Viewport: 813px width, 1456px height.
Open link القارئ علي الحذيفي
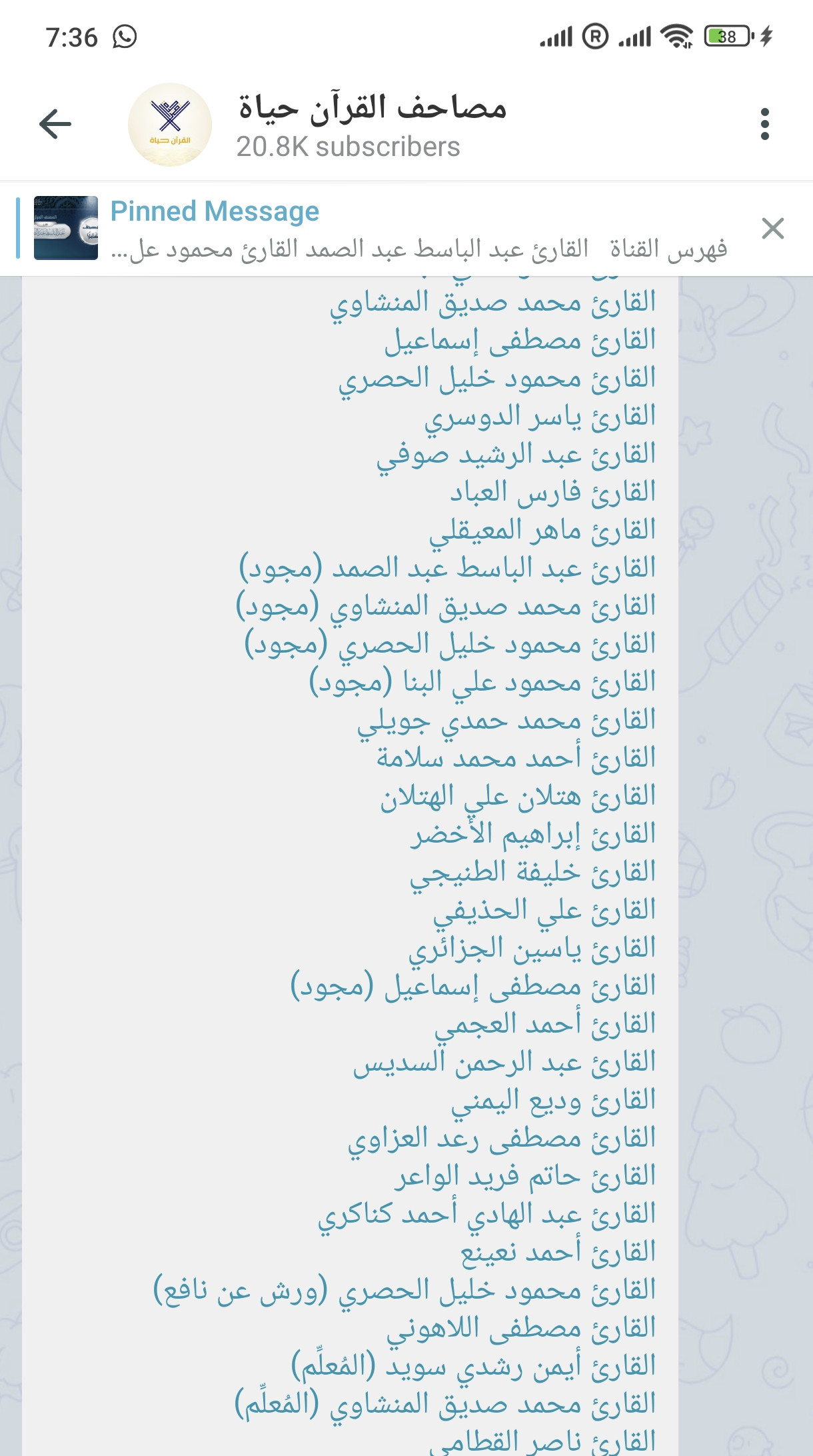tap(544, 911)
